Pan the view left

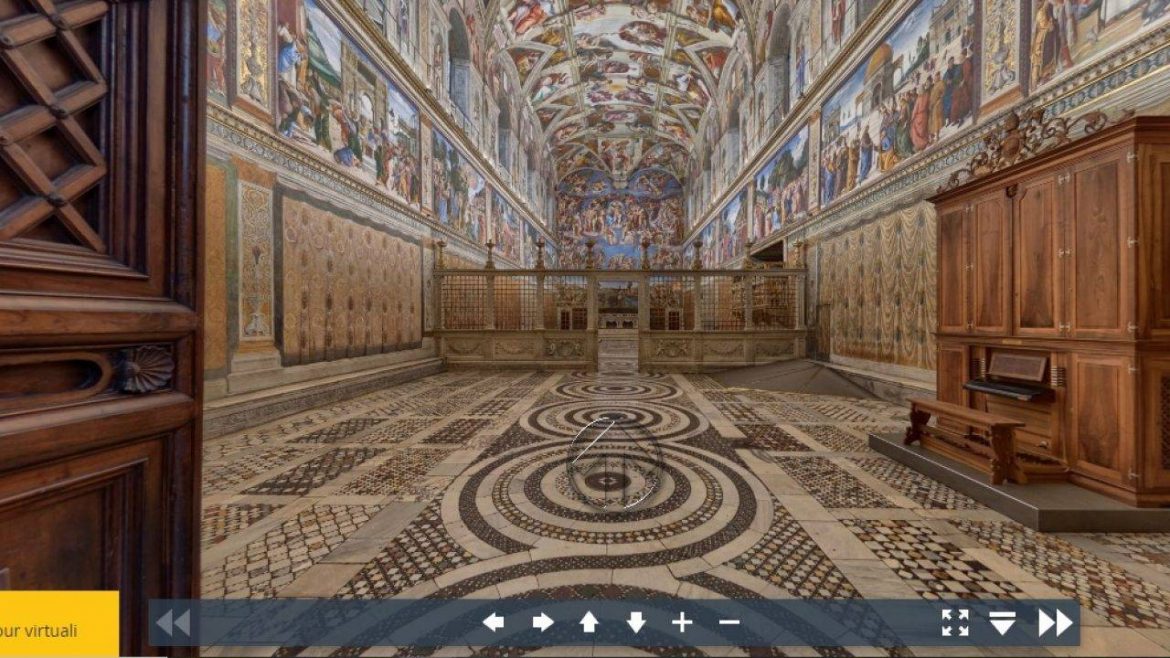click(493, 623)
